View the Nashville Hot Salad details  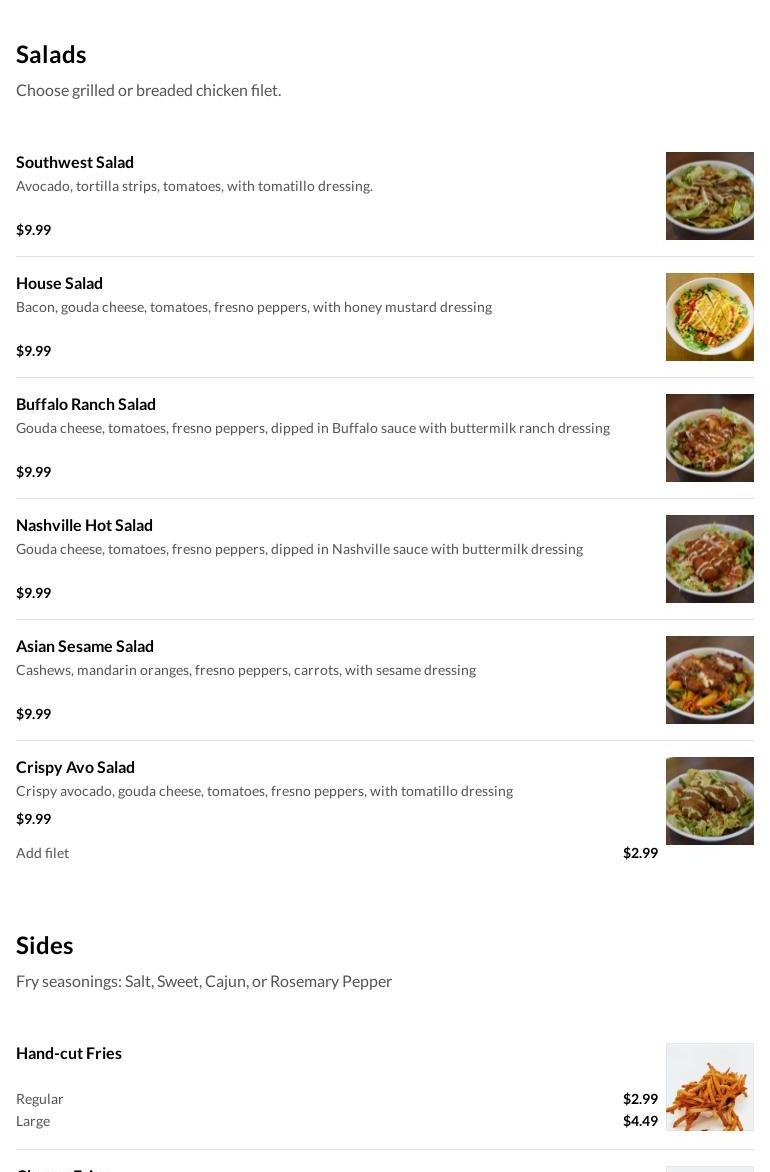[84, 525]
